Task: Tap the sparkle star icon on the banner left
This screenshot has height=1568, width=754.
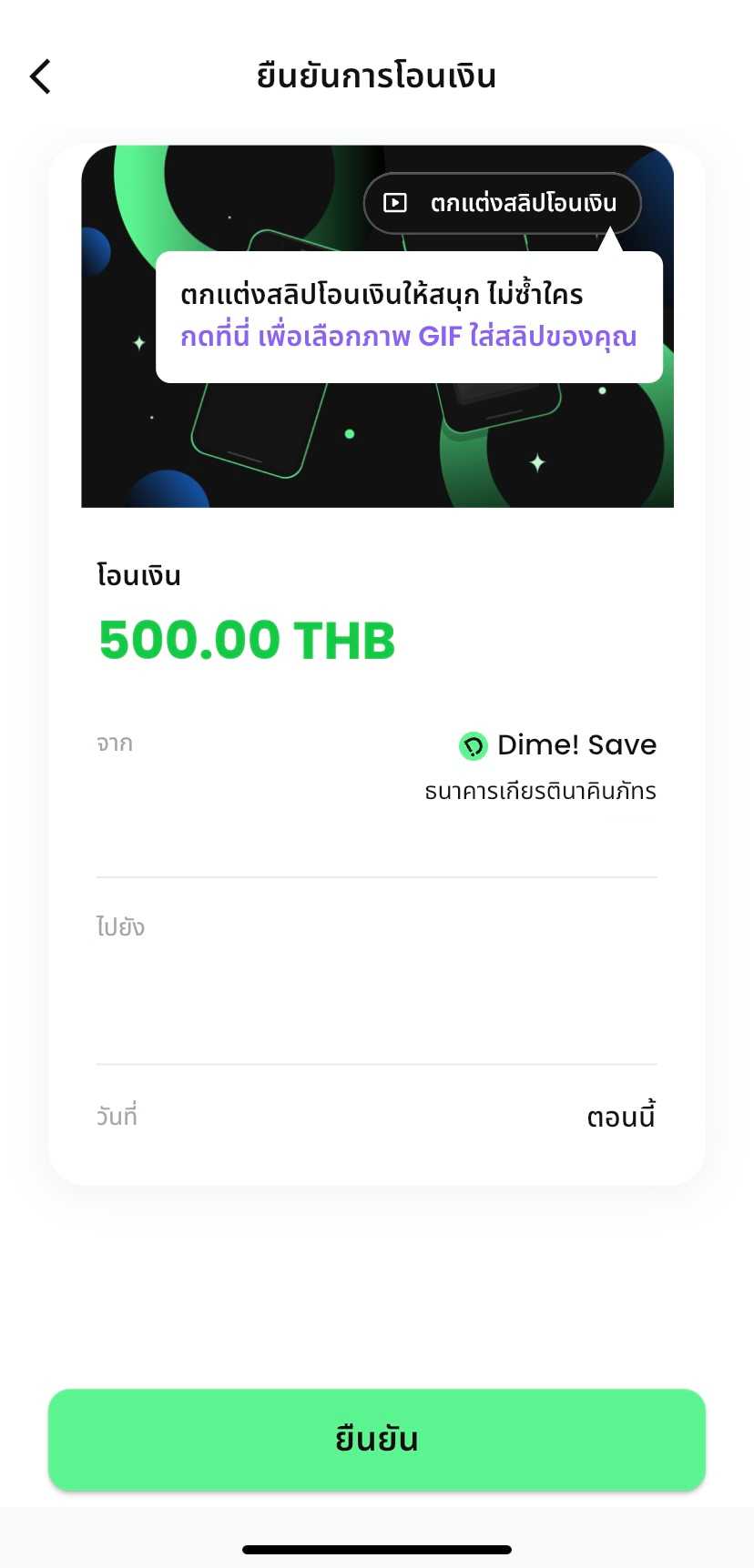Action: click(138, 343)
